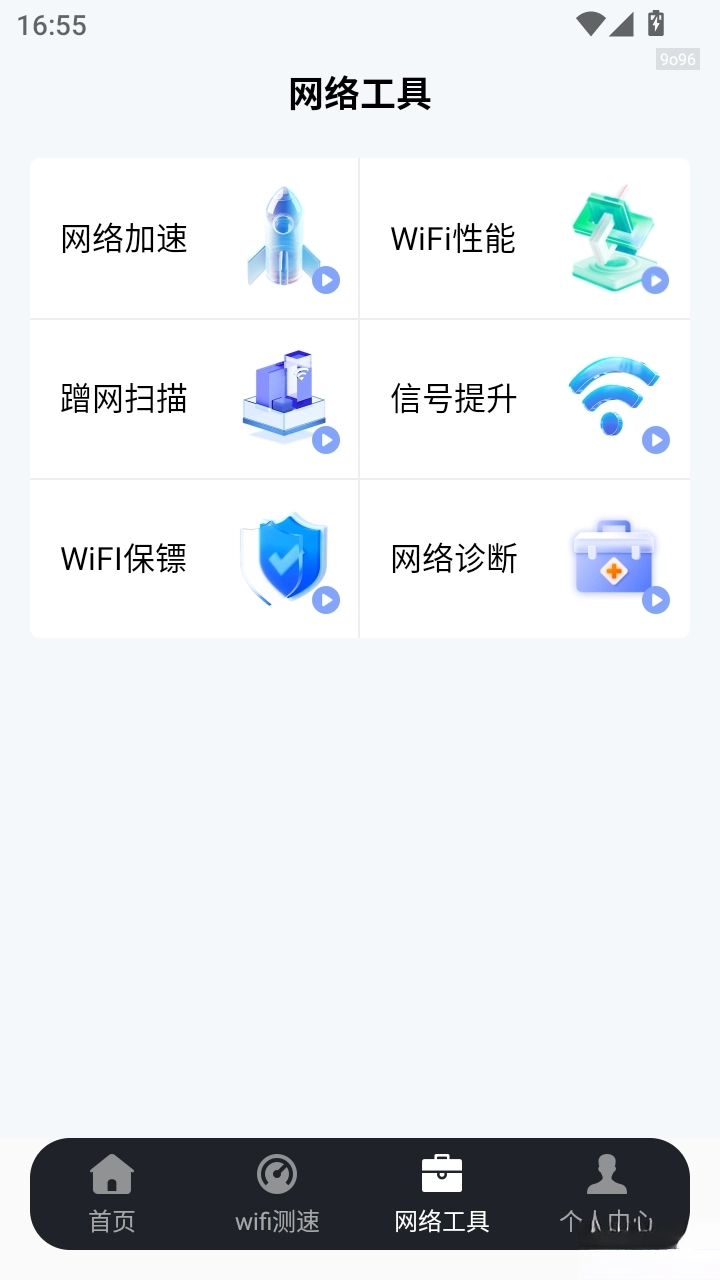Start the 蹭网扫描 scan
The width and height of the screenshot is (720, 1280).
point(194,399)
